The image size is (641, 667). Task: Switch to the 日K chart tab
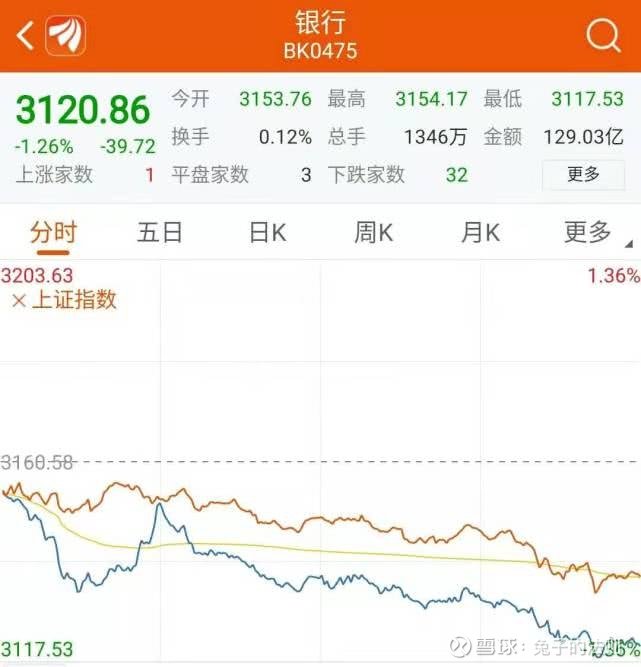(x=267, y=233)
